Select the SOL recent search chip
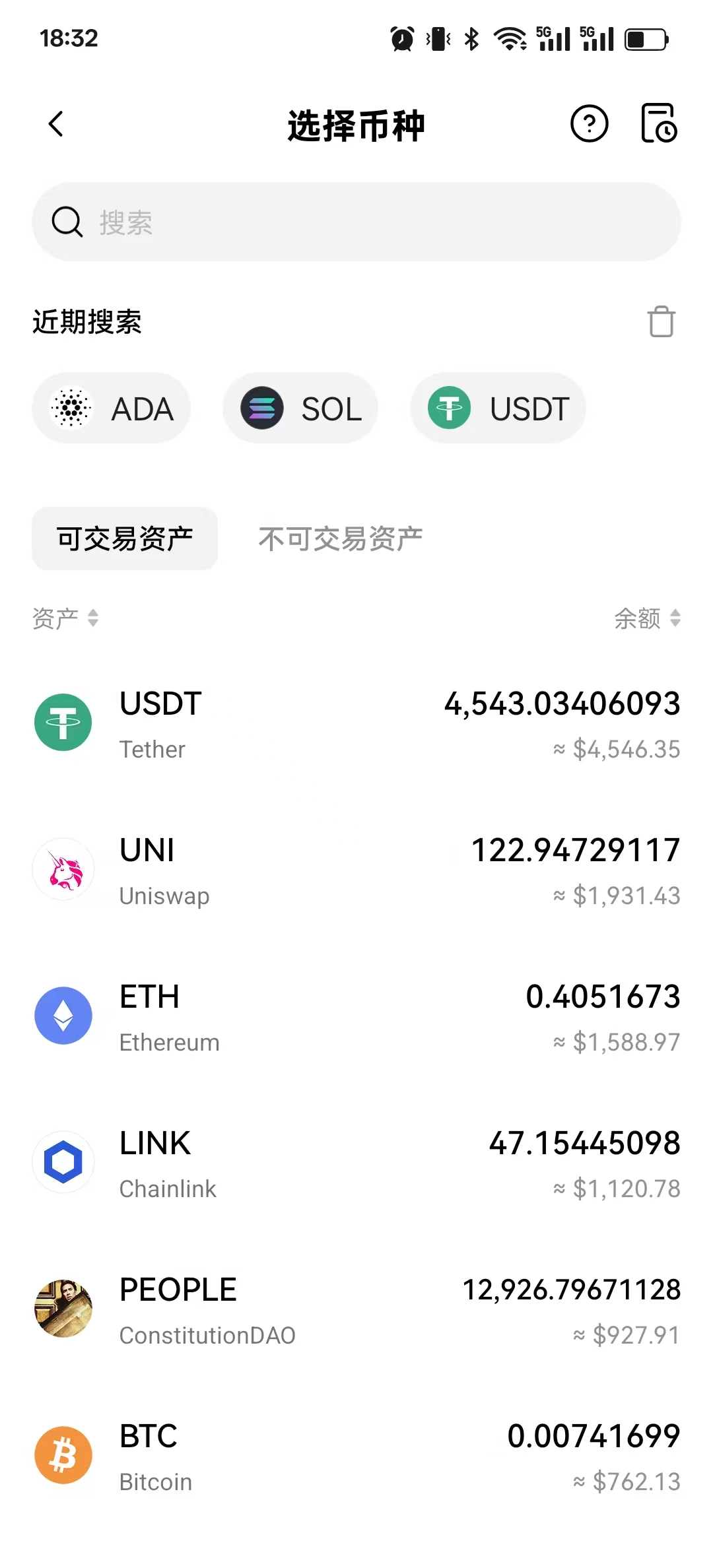 click(300, 408)
